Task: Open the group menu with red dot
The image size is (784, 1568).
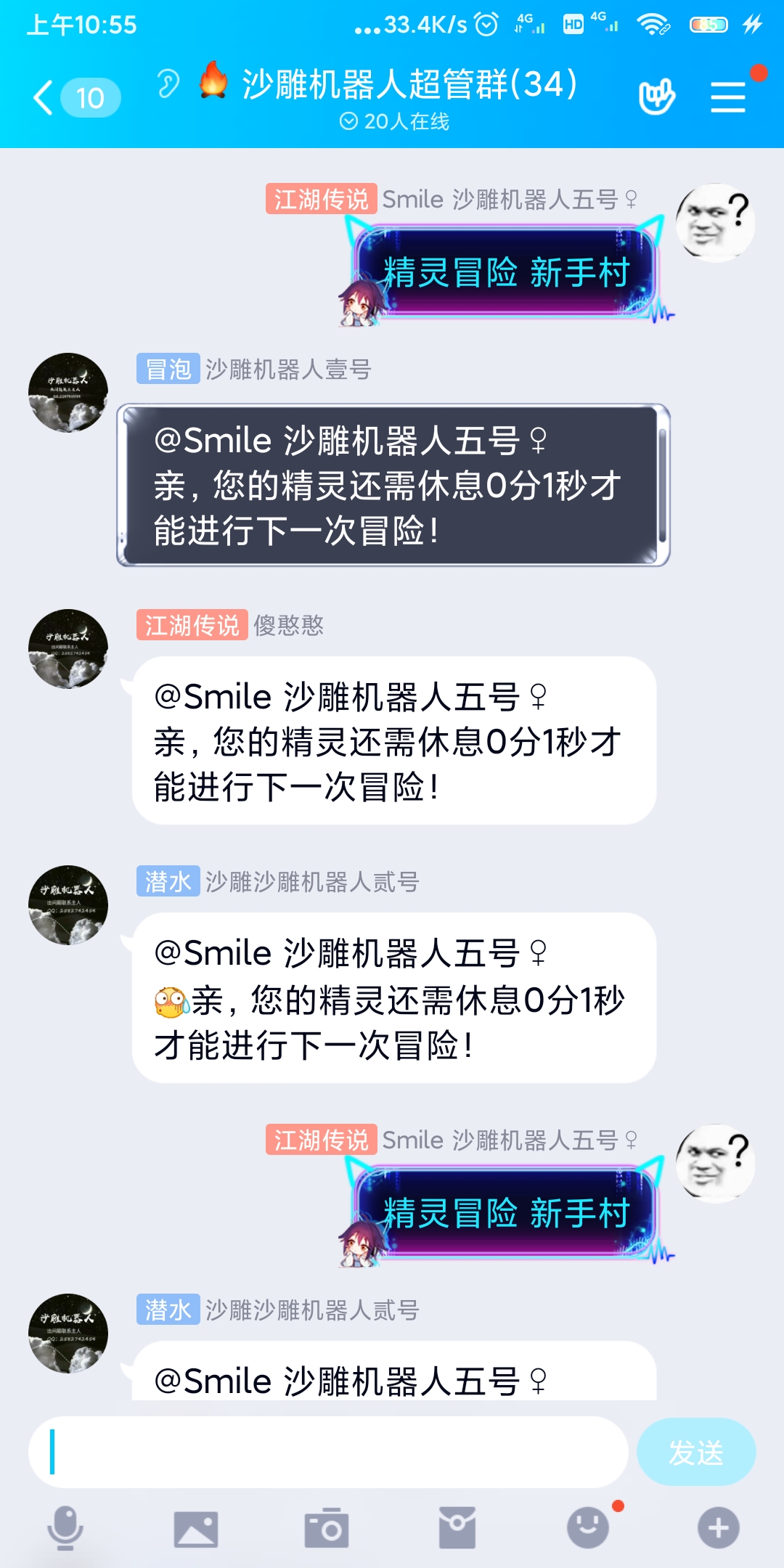Action: click(728, 97)
